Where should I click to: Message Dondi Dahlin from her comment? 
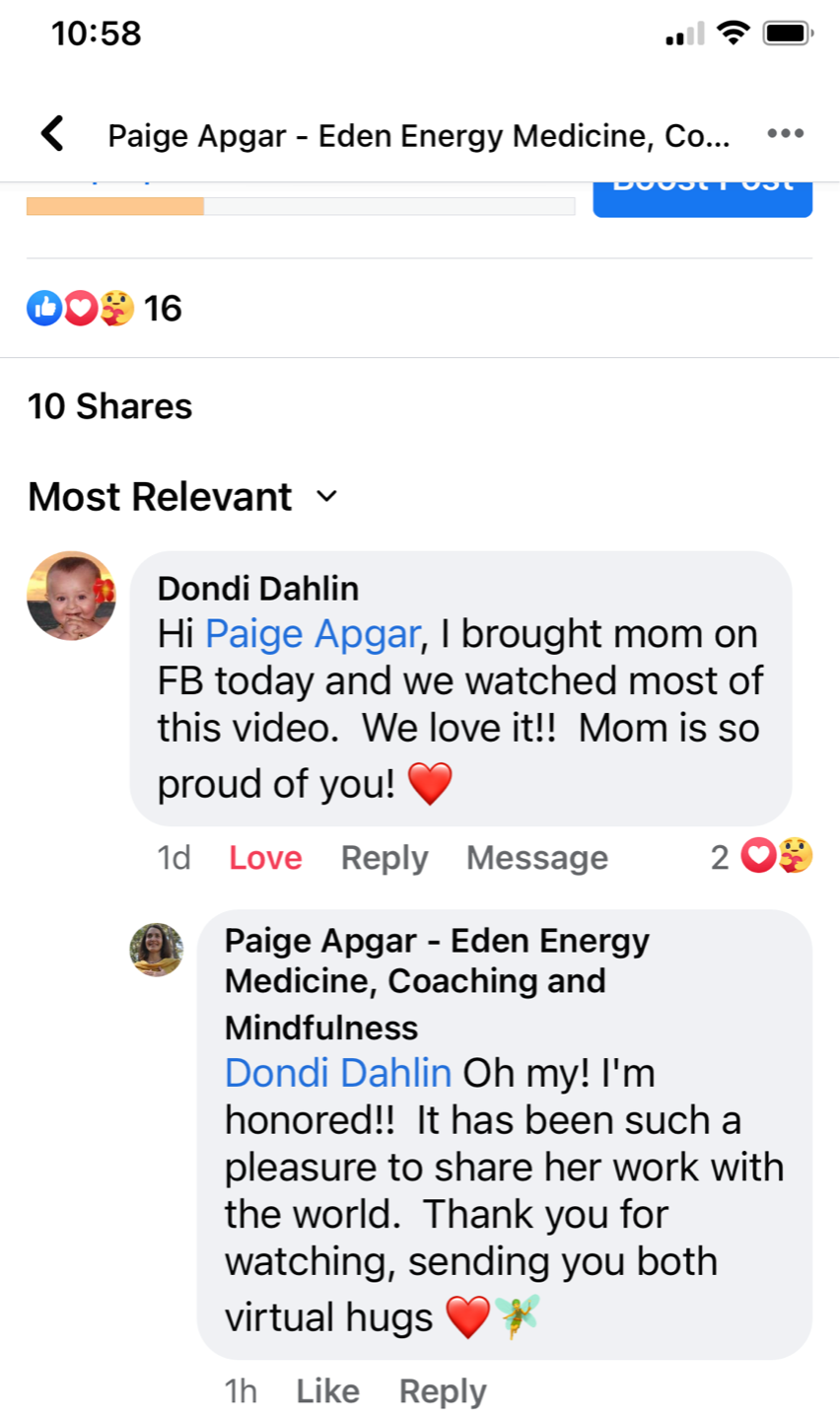point(536,858)
